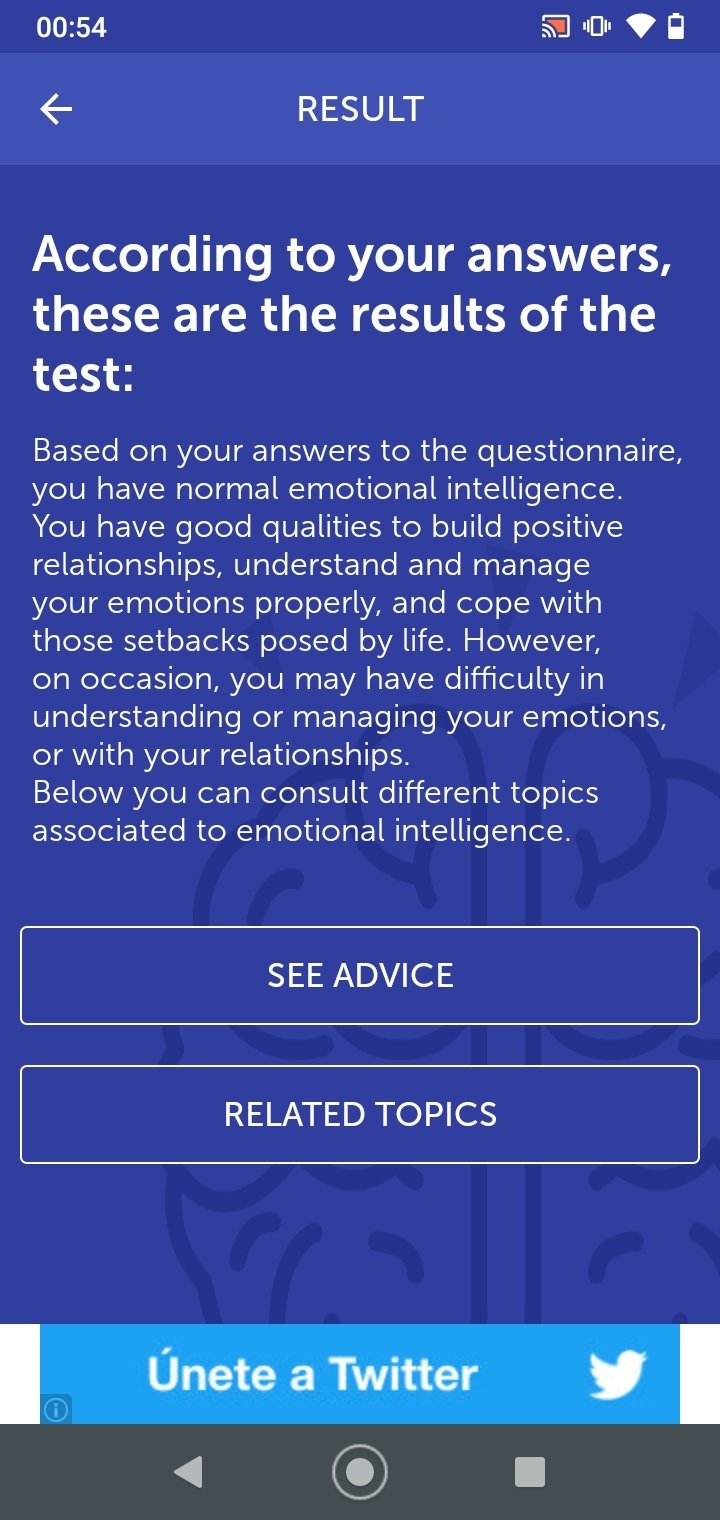Tap the ad info icon
This screenshot has height=1520, width=720.
click(56, 1410)
